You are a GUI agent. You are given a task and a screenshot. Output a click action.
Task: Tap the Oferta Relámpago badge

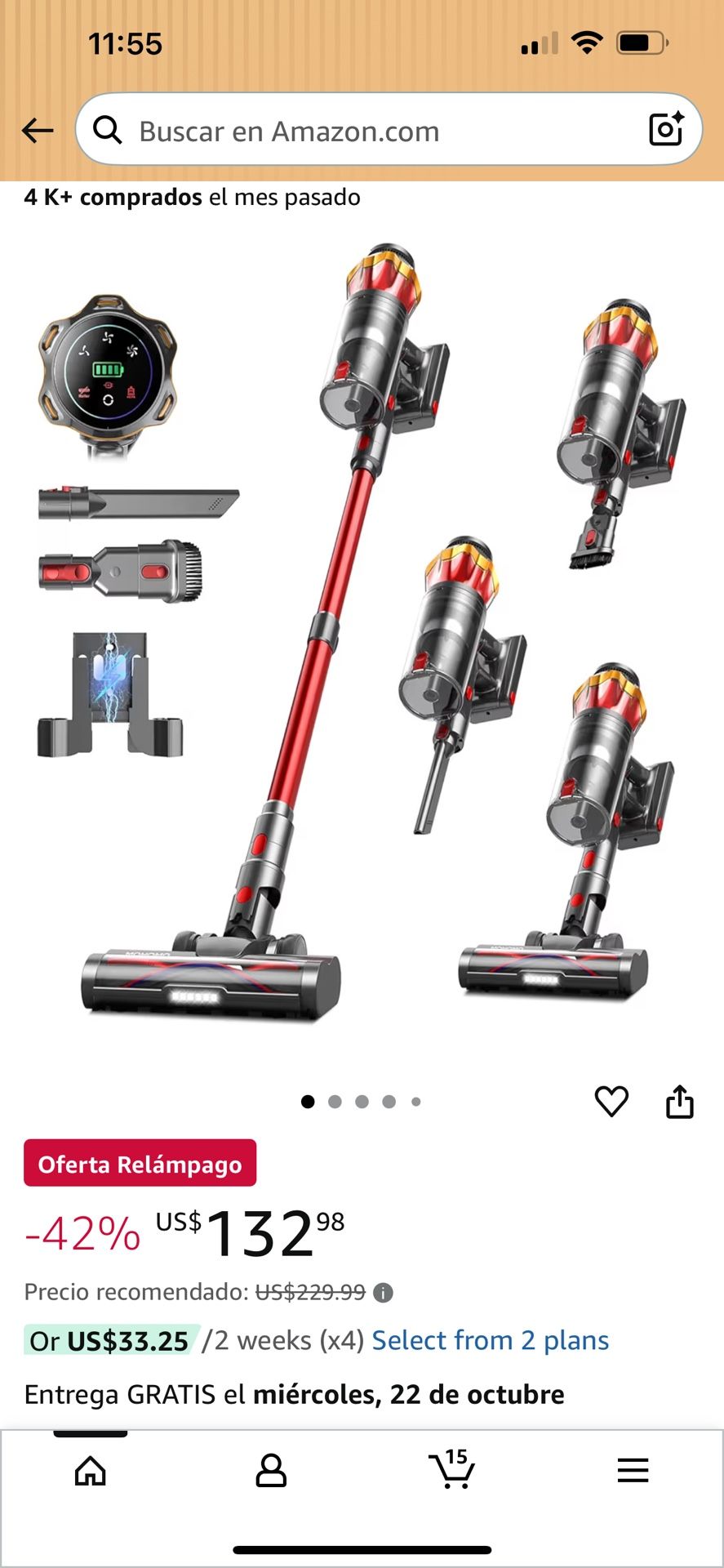[140, 1164]
